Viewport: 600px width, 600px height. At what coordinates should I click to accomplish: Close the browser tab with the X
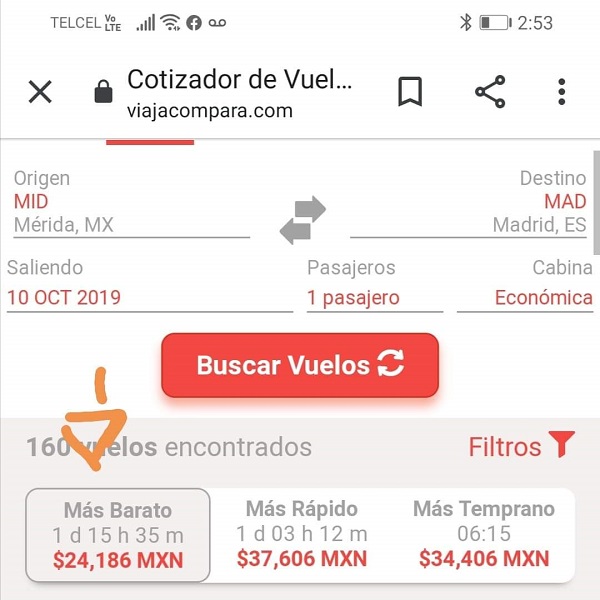(x=40, y=93)
